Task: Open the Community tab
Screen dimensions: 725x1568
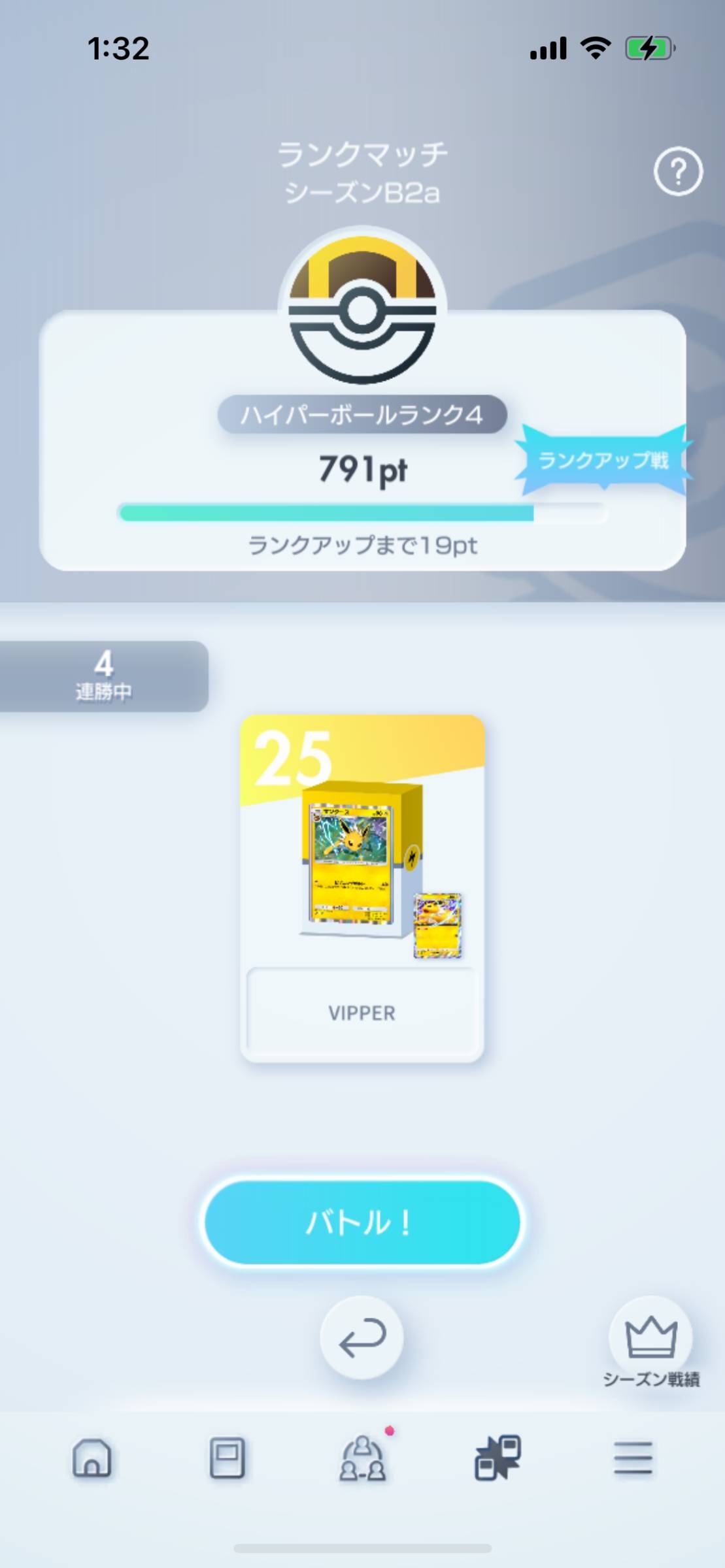Action: [363, 1458]
